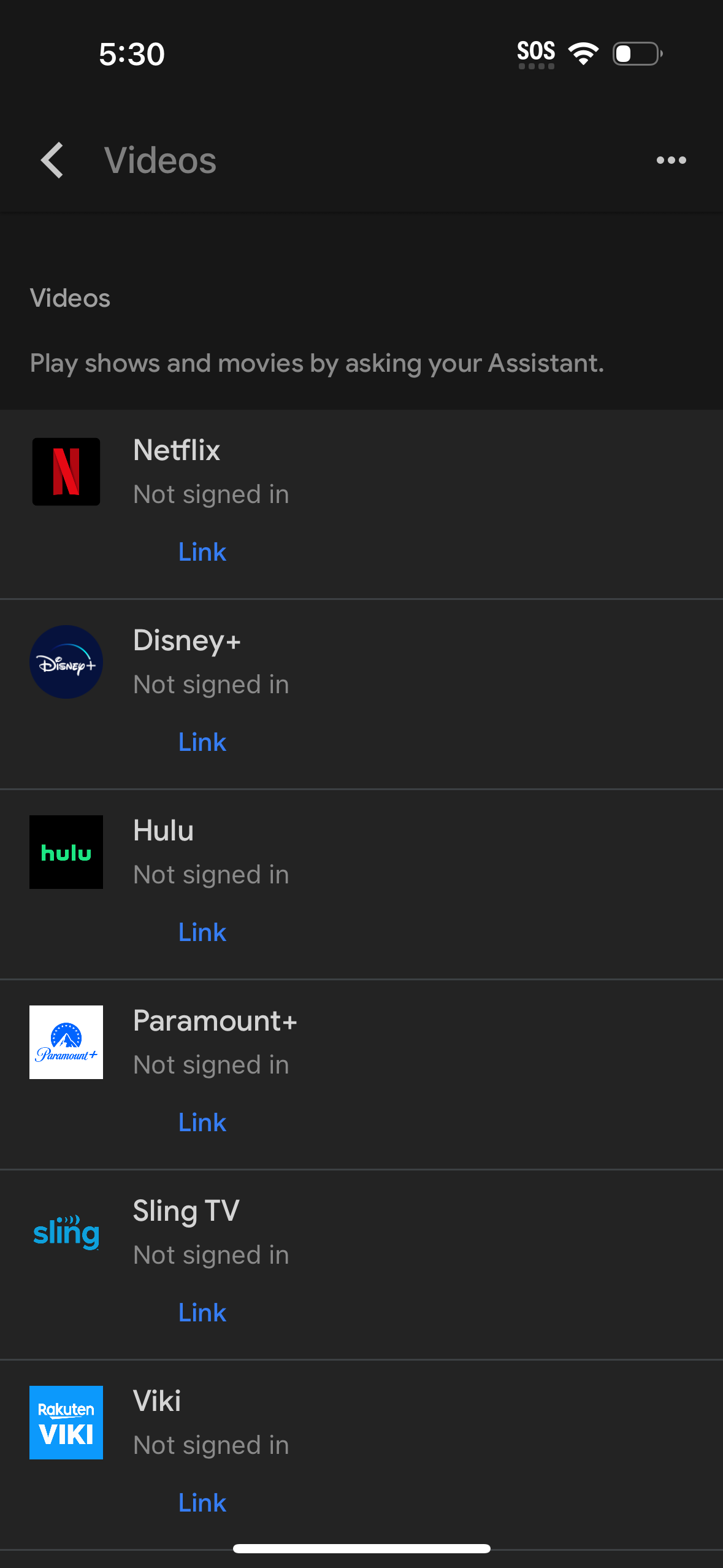Screen dimensions: 723x1568
Task: Link your Disney+ account
Action: click(202, 742)
